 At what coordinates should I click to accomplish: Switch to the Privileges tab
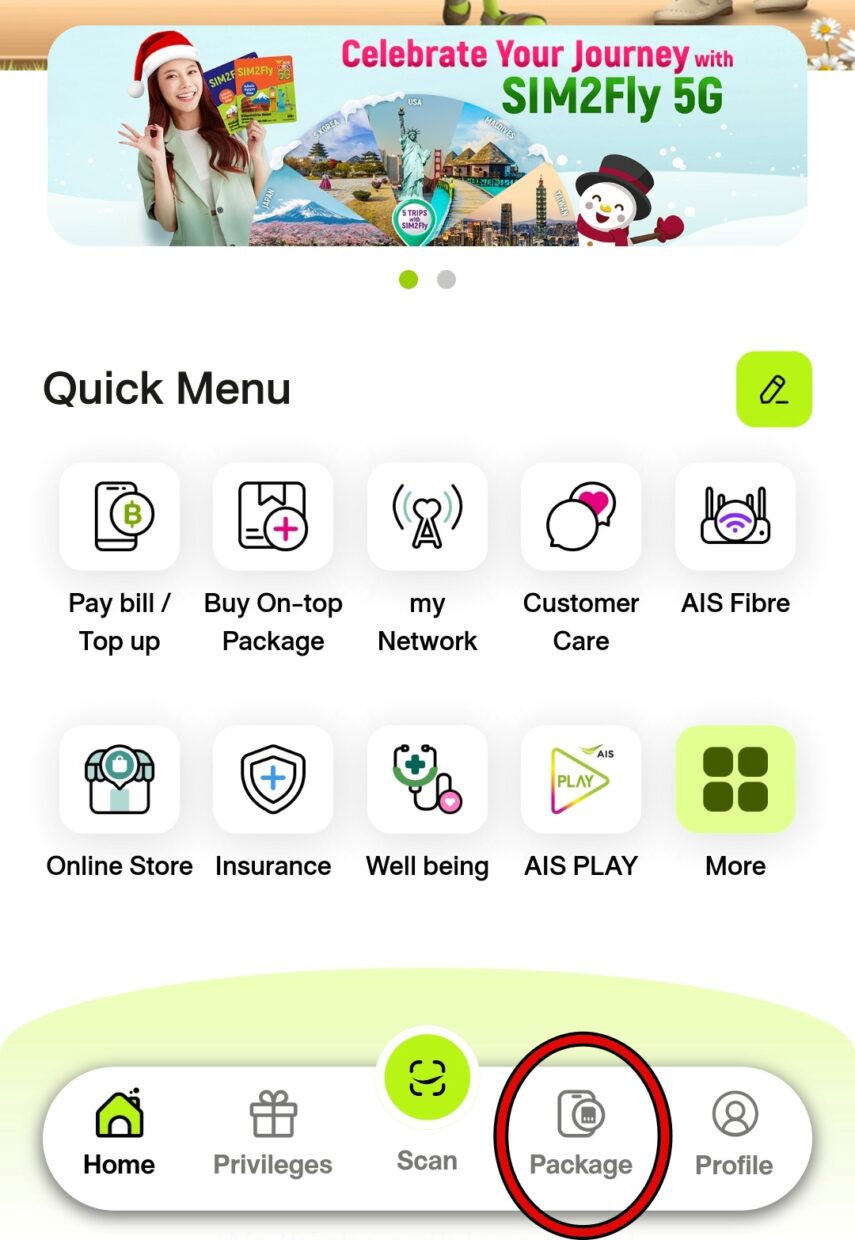click(273, 1134)
